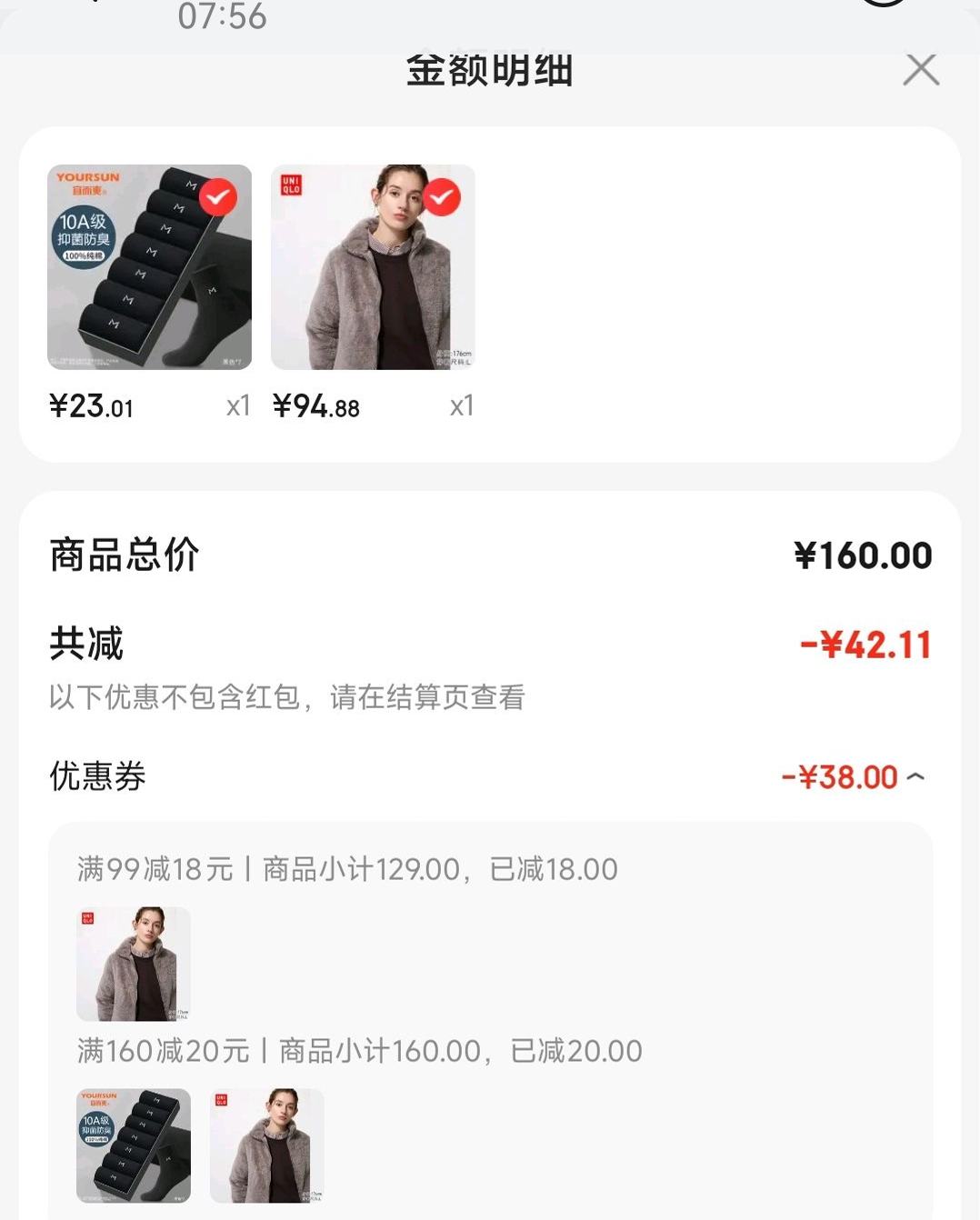The width and height of the screenshot is (980, 1220).
Task: Click the coat thumbnail under the 满160减20 coupon
Action: 266,1145
